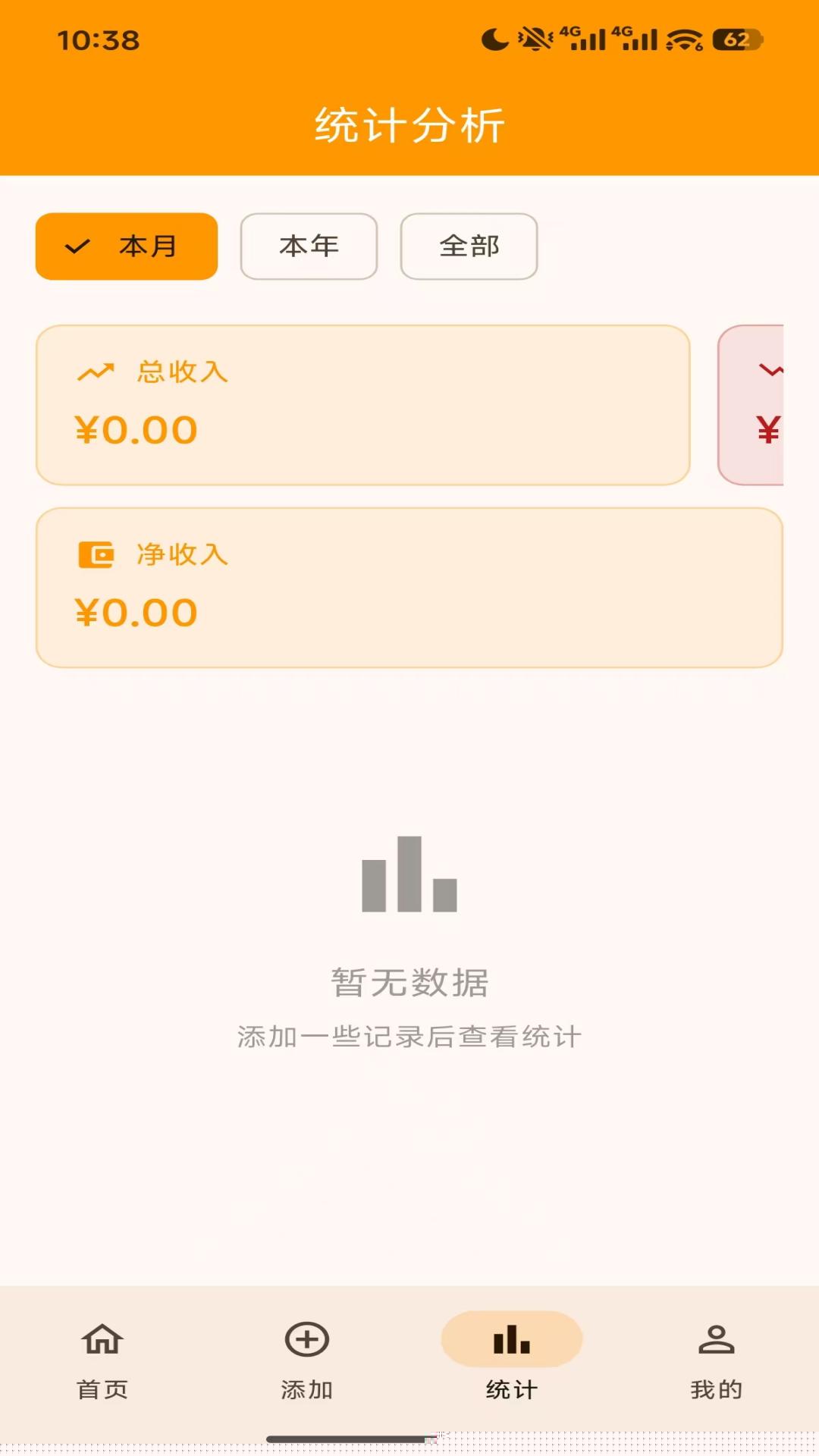Image resolution: width=819 pixels, height=1456 pixels.
Task: Switch to the 统计 tab
Action: pos(512,1359)
